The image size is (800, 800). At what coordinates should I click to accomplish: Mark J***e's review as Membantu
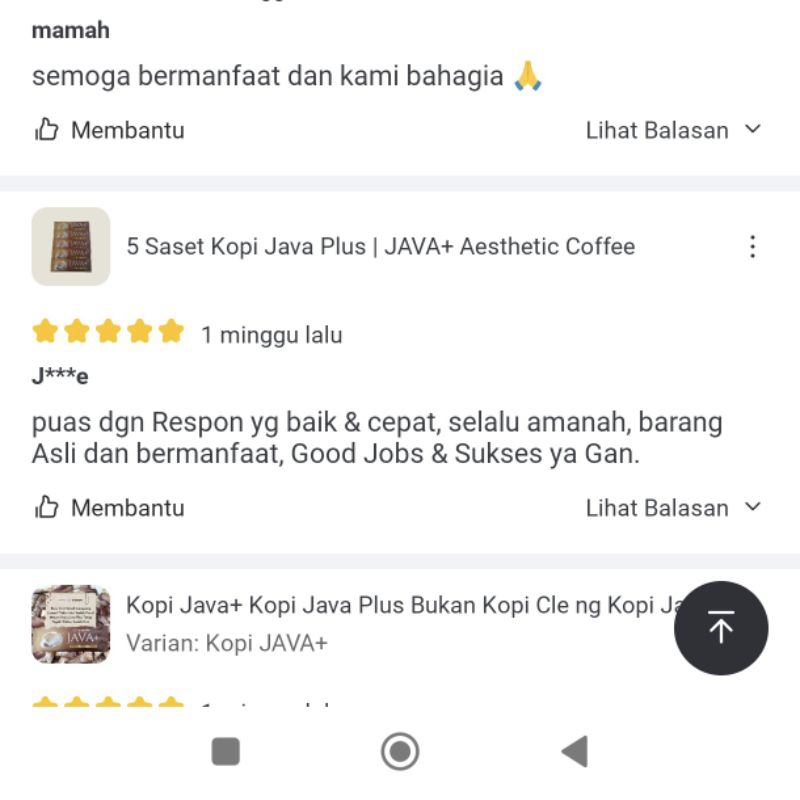pyautogui.click(x=109, y=508)
